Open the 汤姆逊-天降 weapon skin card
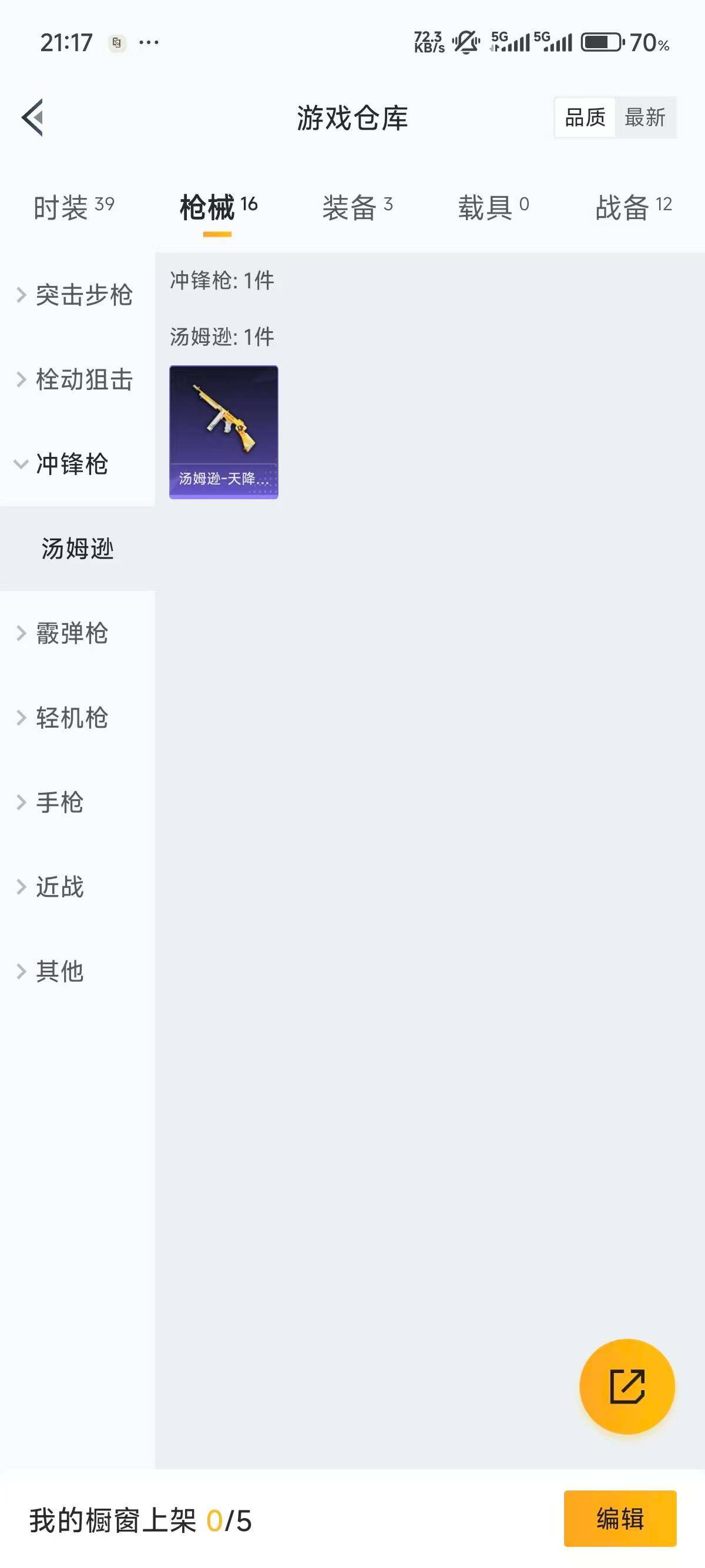 coord(223,432)
